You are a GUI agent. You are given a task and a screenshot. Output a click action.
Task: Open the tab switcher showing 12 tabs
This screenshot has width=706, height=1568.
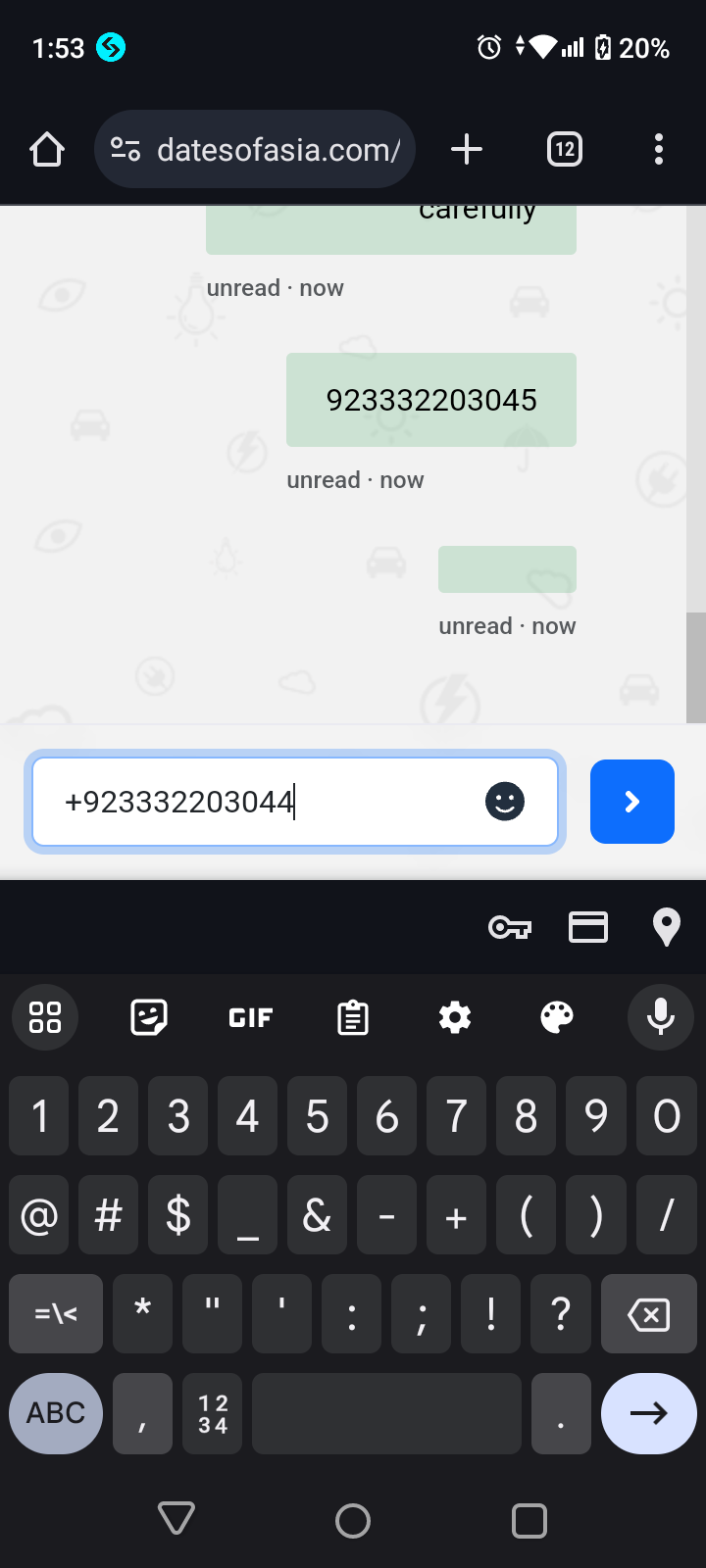(x=565, y=149)
